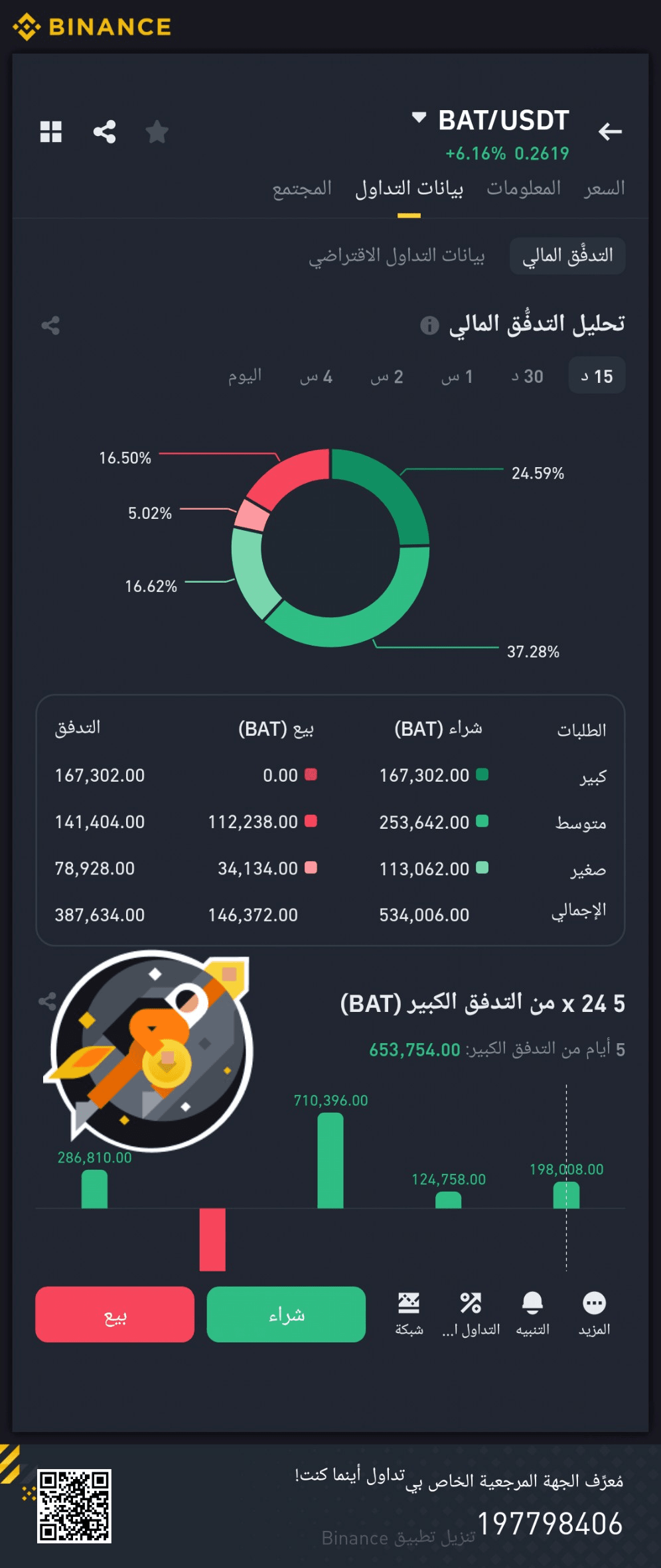Choose the 1 س time range
This screenshot has height=1568, width=661.
(x=457, y=377)
